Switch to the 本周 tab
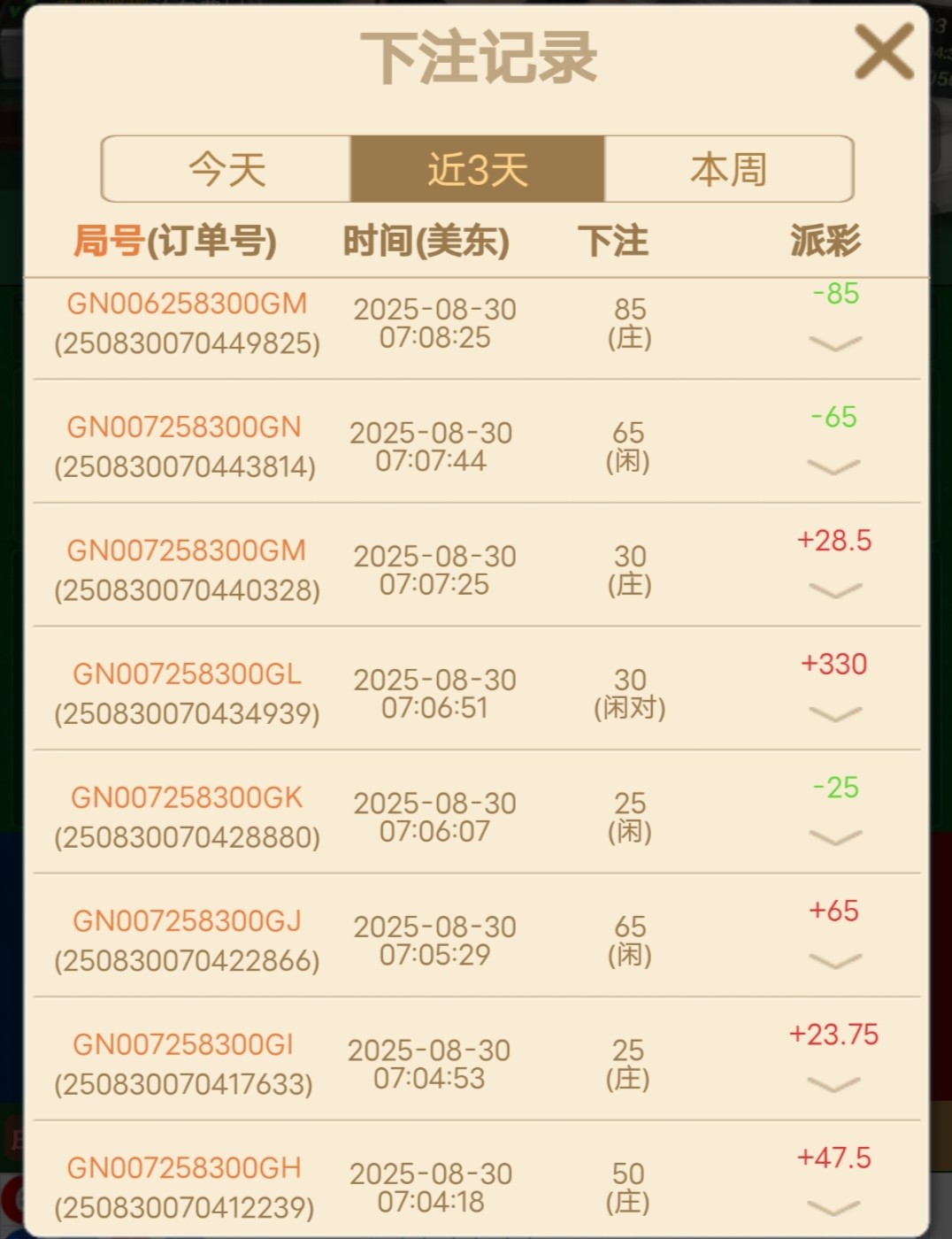The width and height of the screenshot is (952, 1239). (728, 169)
